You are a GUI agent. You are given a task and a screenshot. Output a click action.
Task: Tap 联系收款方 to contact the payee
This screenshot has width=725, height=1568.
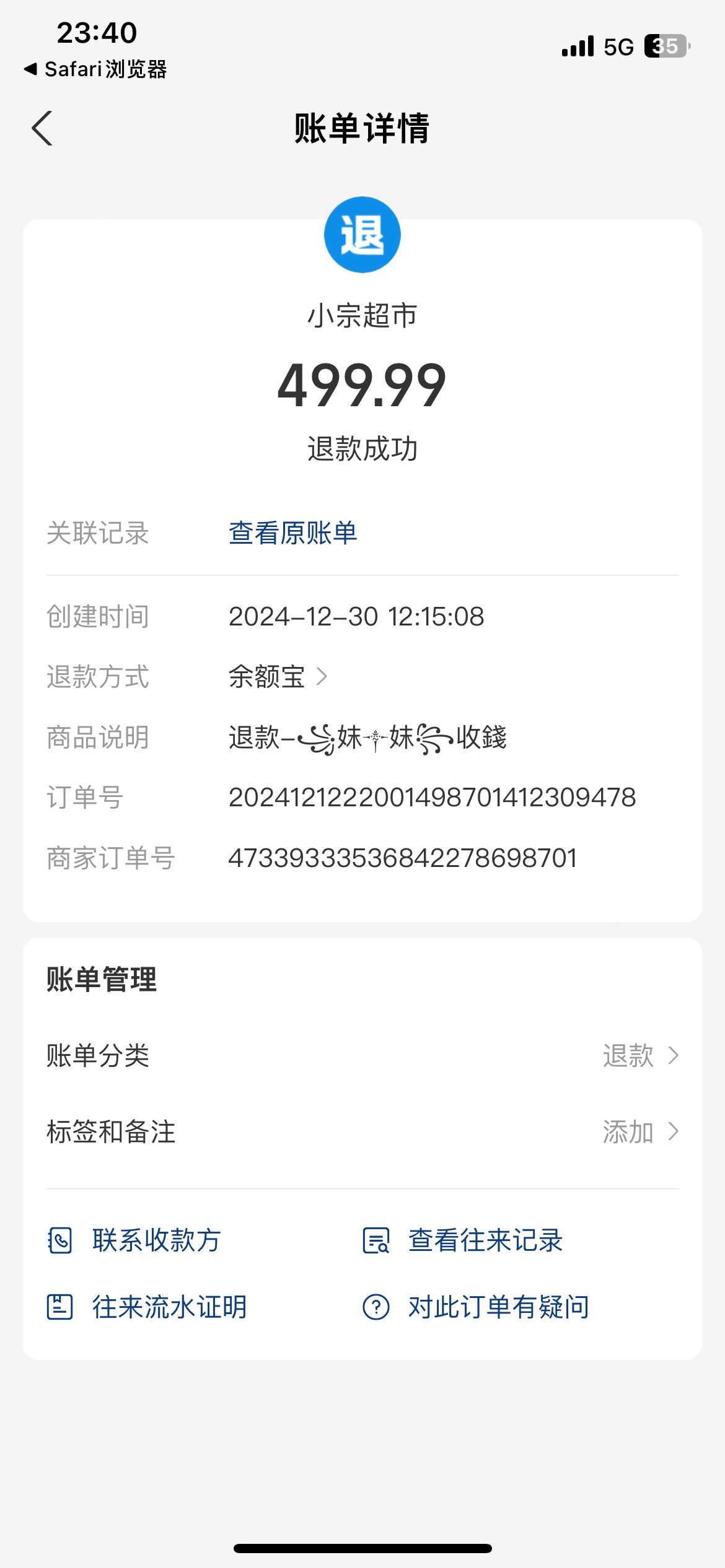click(x=134, y=1240)
